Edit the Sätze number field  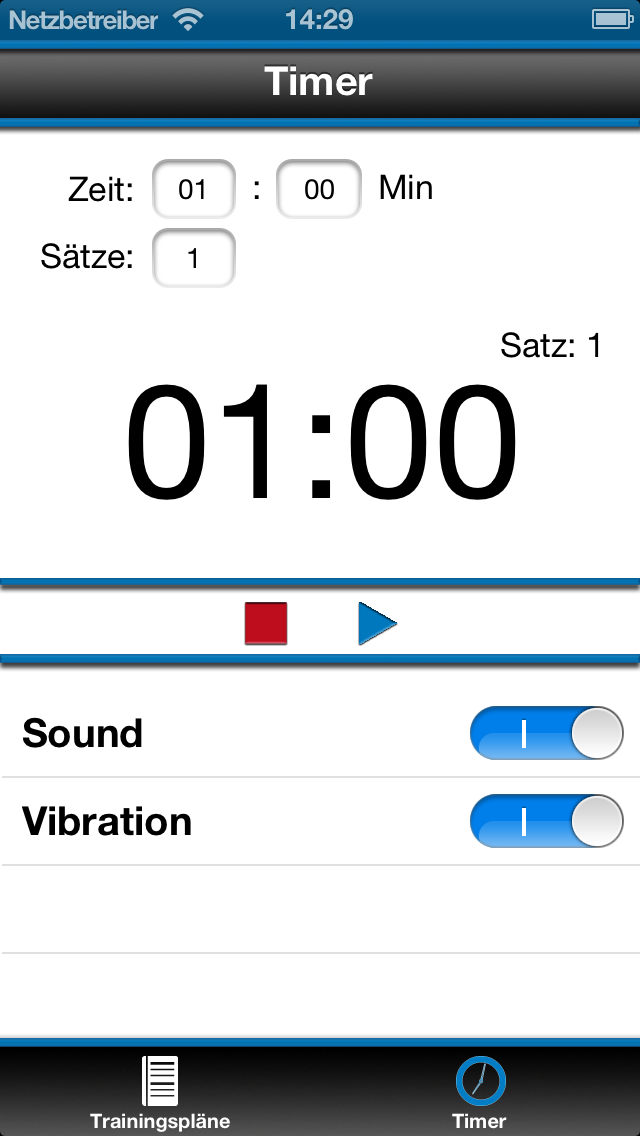194,258
